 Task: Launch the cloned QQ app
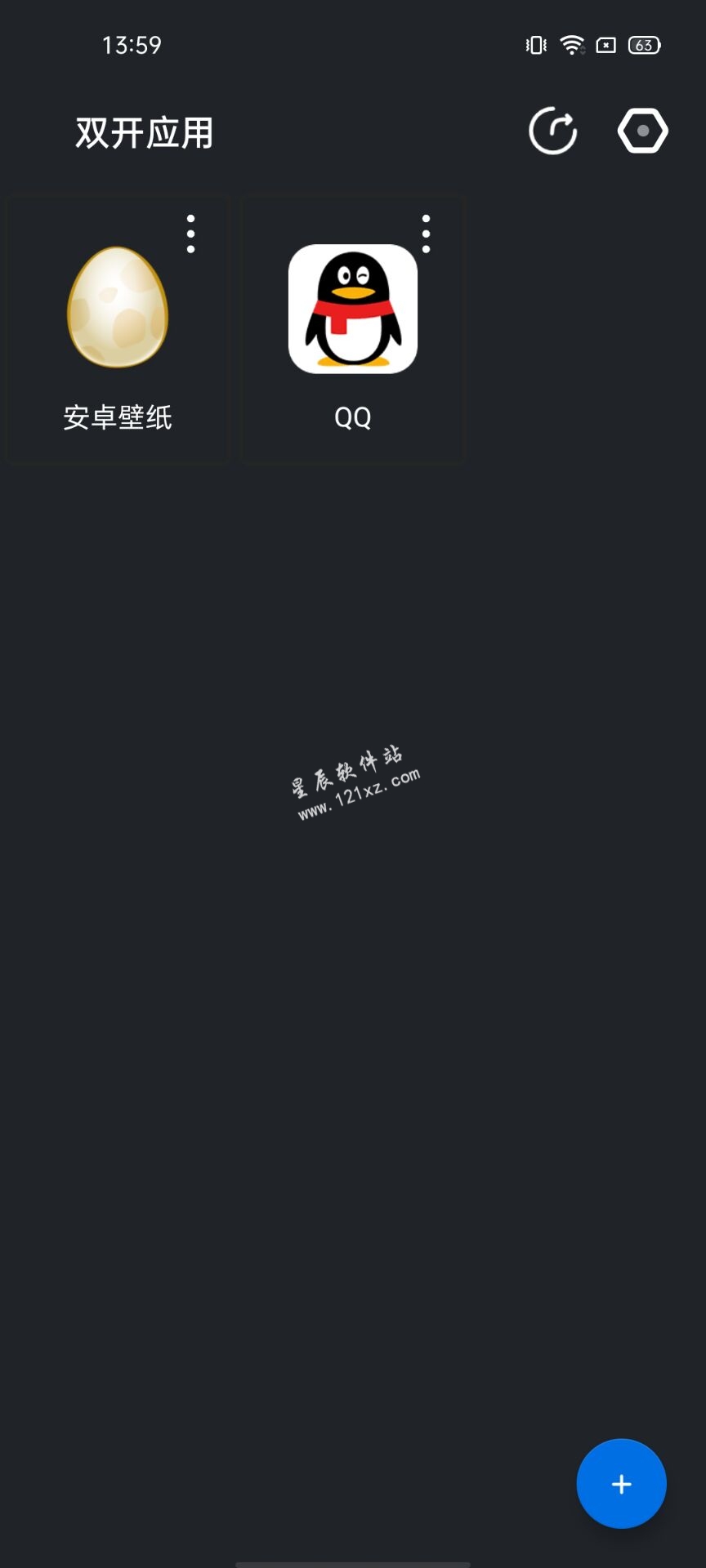353,310
